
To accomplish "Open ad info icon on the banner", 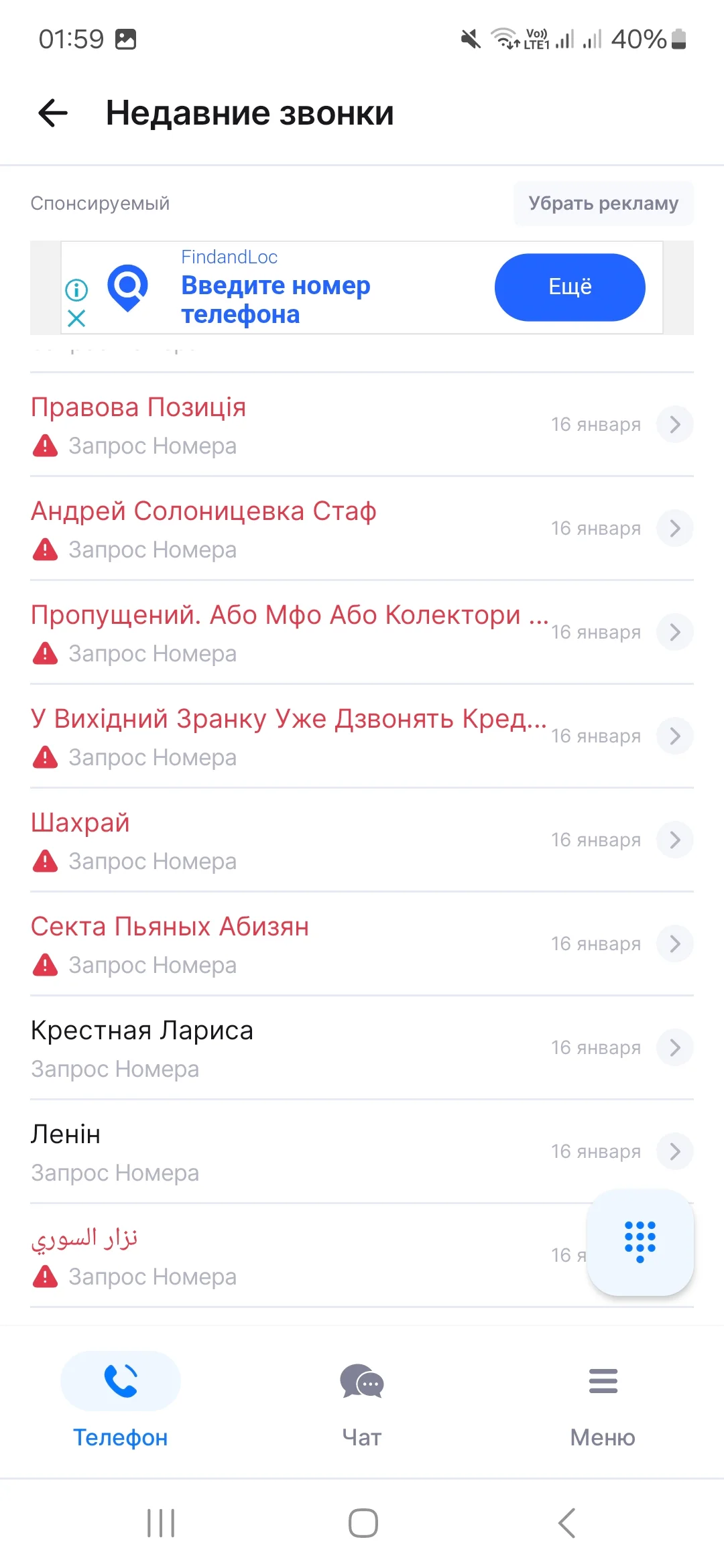I will tap(76, 290).
